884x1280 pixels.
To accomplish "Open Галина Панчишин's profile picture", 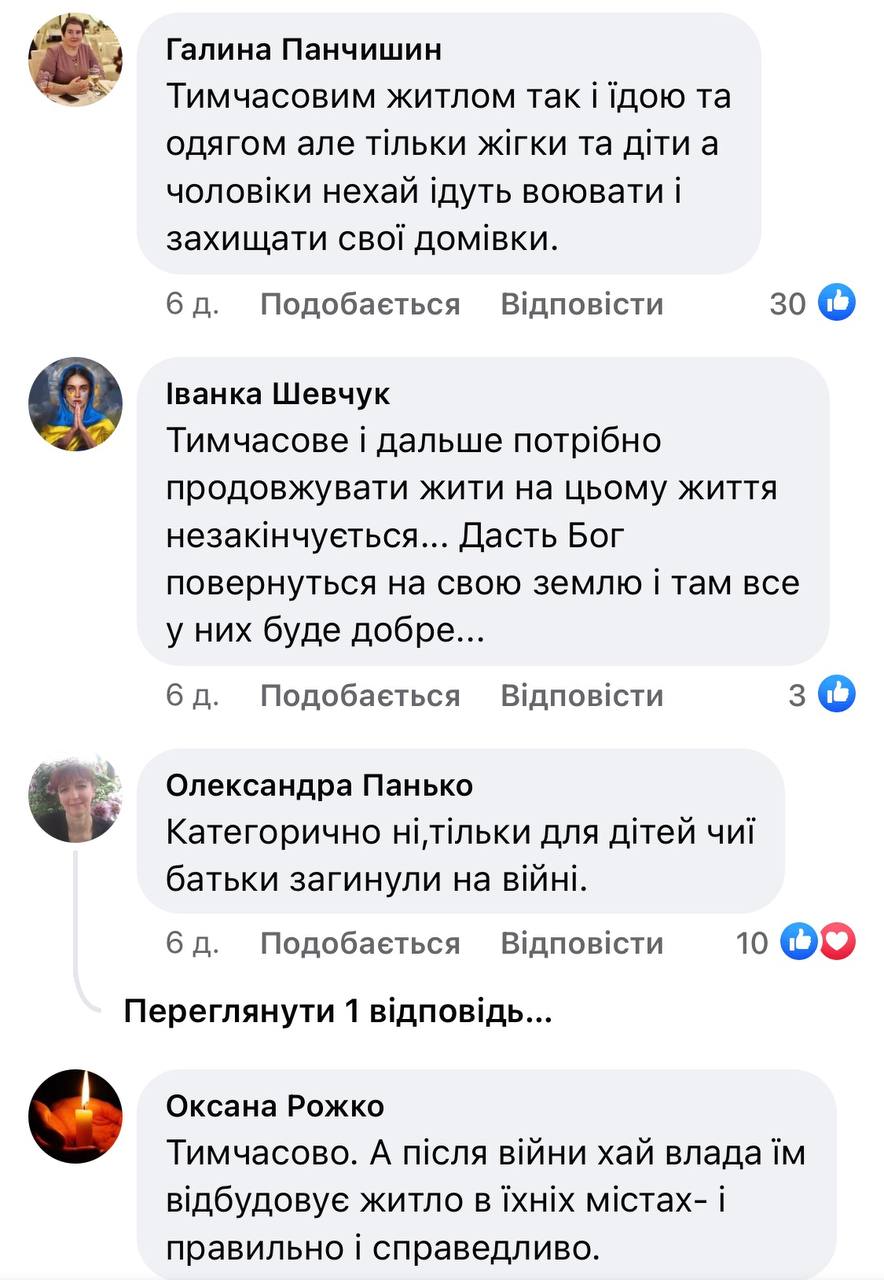I will tap(75, 60).
